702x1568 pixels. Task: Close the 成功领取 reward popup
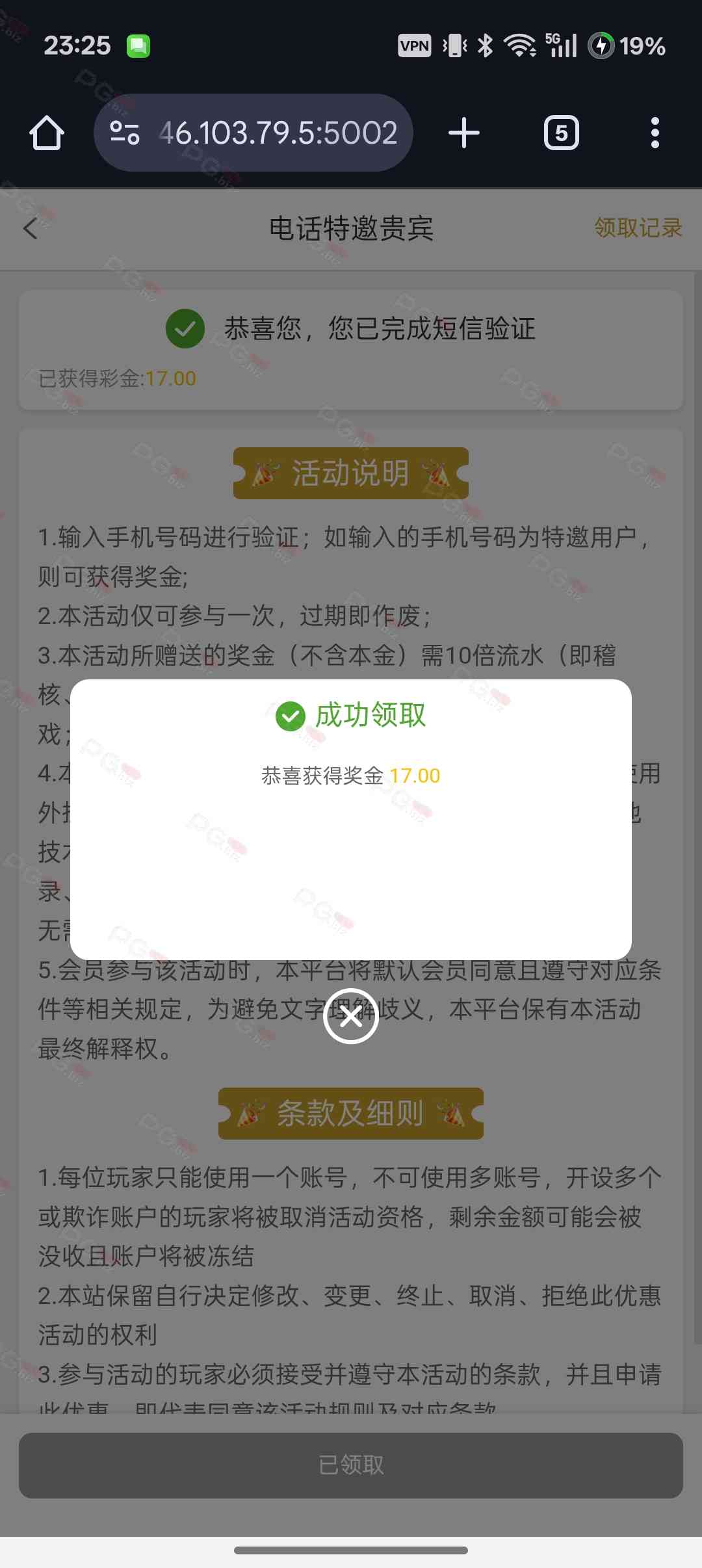(x=351, y=1016)
